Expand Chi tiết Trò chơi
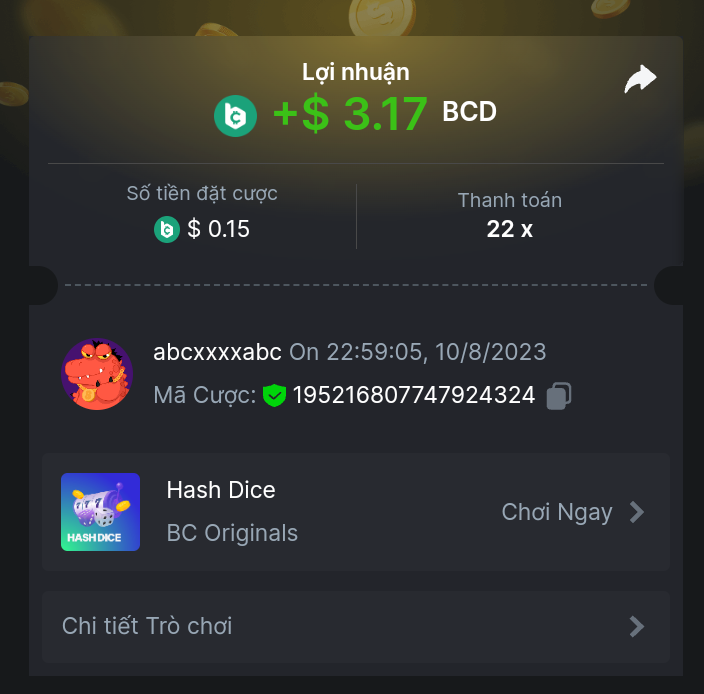Image resolution: width=704 pixels, height=694 pixels. click(x=355, y=627)
